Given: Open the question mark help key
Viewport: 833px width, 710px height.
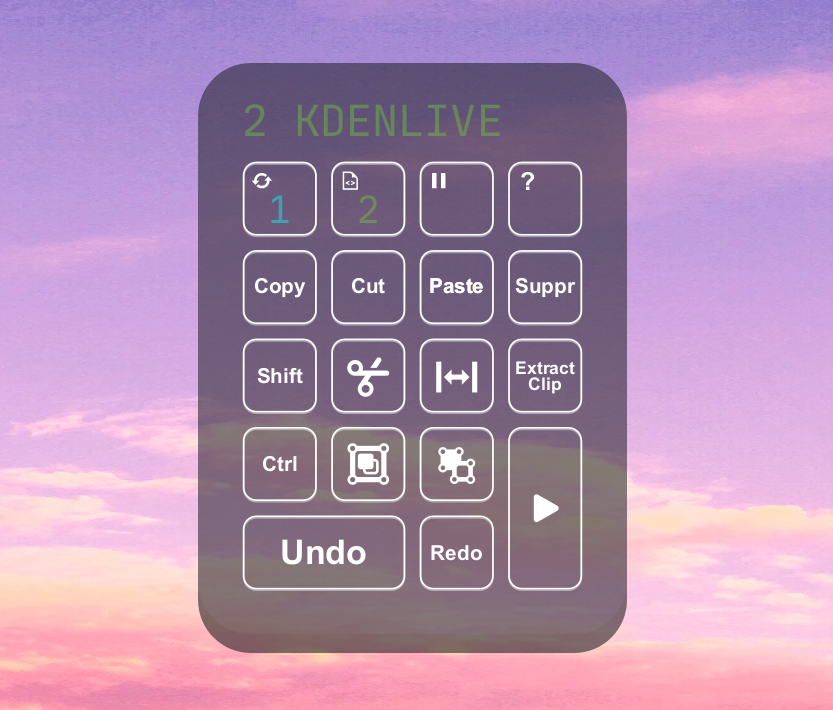Looking at the screenshot, I should coord(545,199).
